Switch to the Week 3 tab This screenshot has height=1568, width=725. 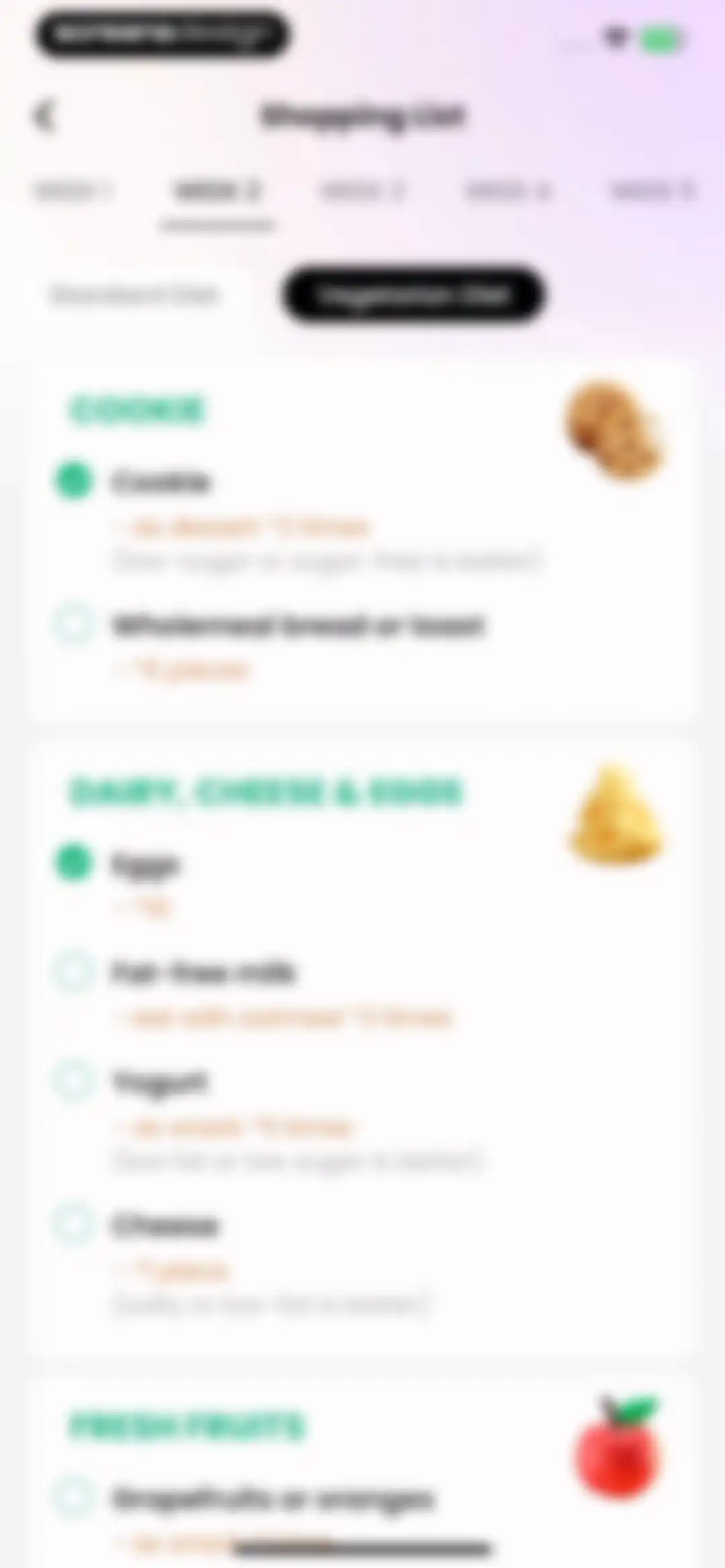tap(362, 191)
